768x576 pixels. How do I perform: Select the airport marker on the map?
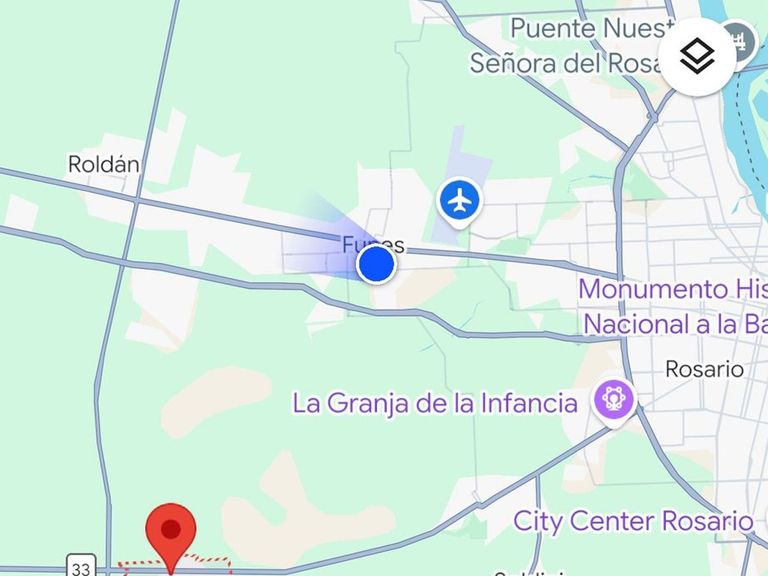click(459, 201)
